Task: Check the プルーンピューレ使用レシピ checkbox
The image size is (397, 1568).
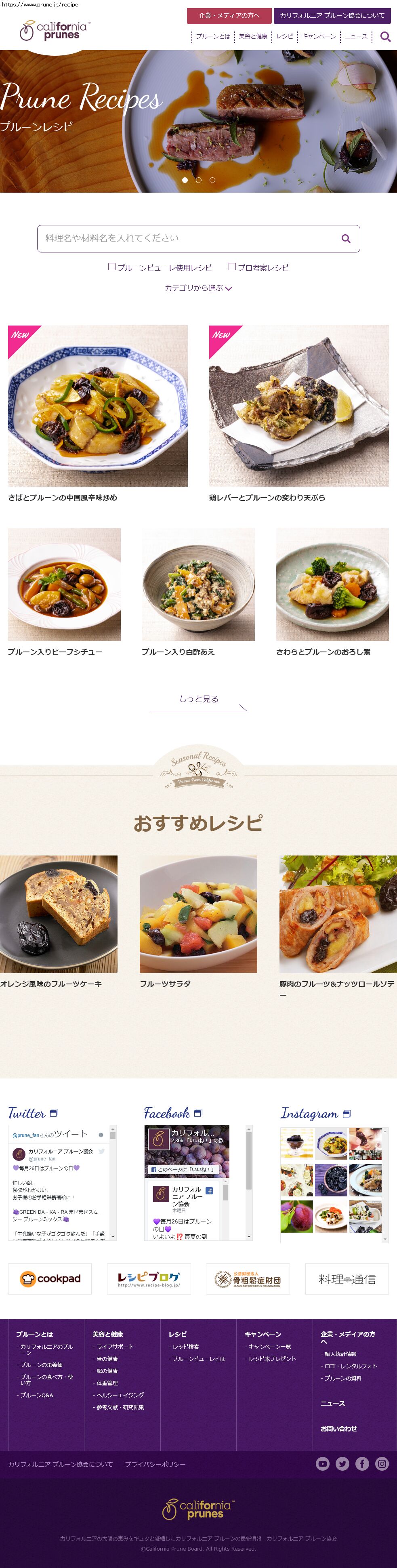Action: pyautogui.click(x=112, y=267)
